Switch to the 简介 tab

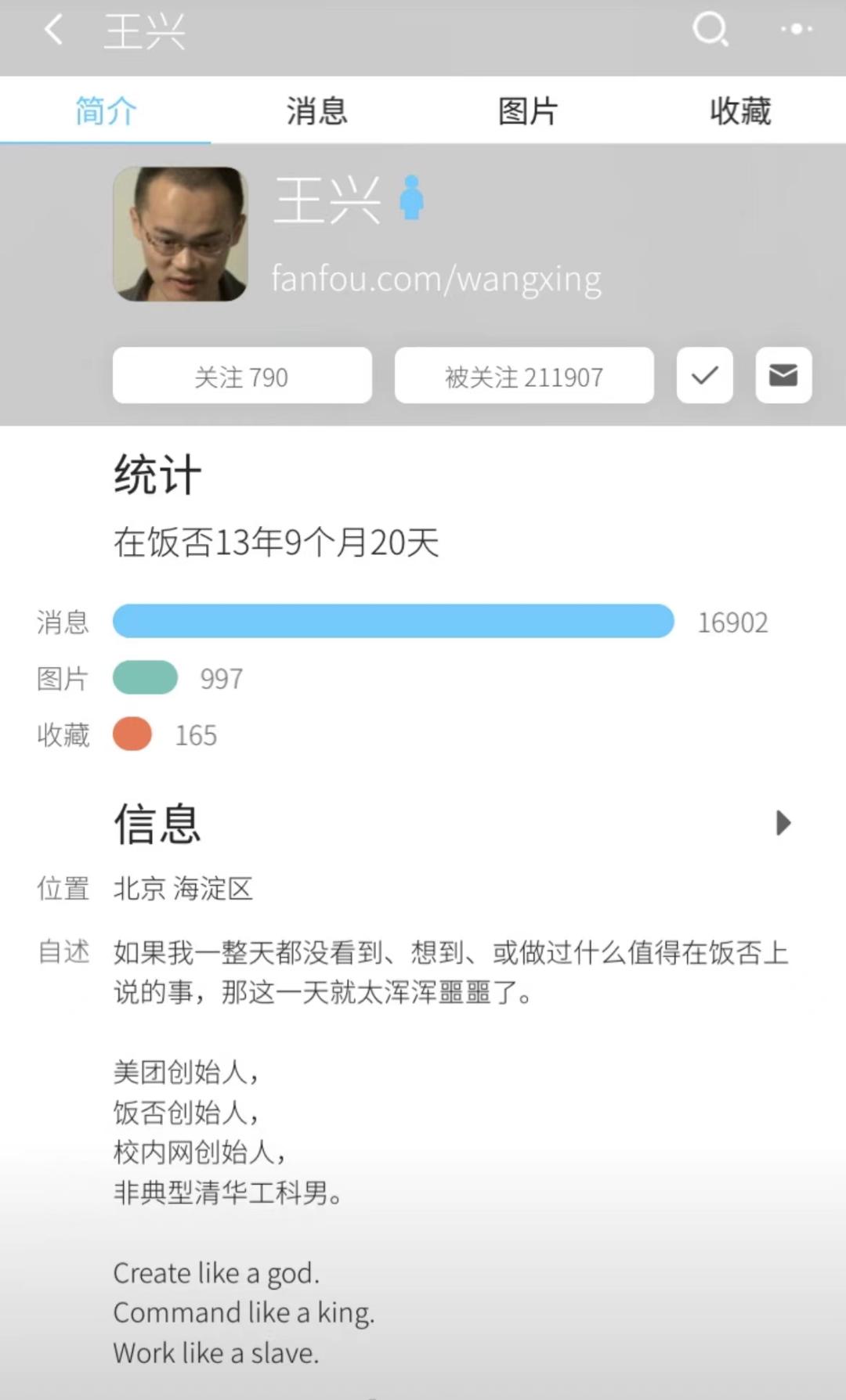coord(104,110)
